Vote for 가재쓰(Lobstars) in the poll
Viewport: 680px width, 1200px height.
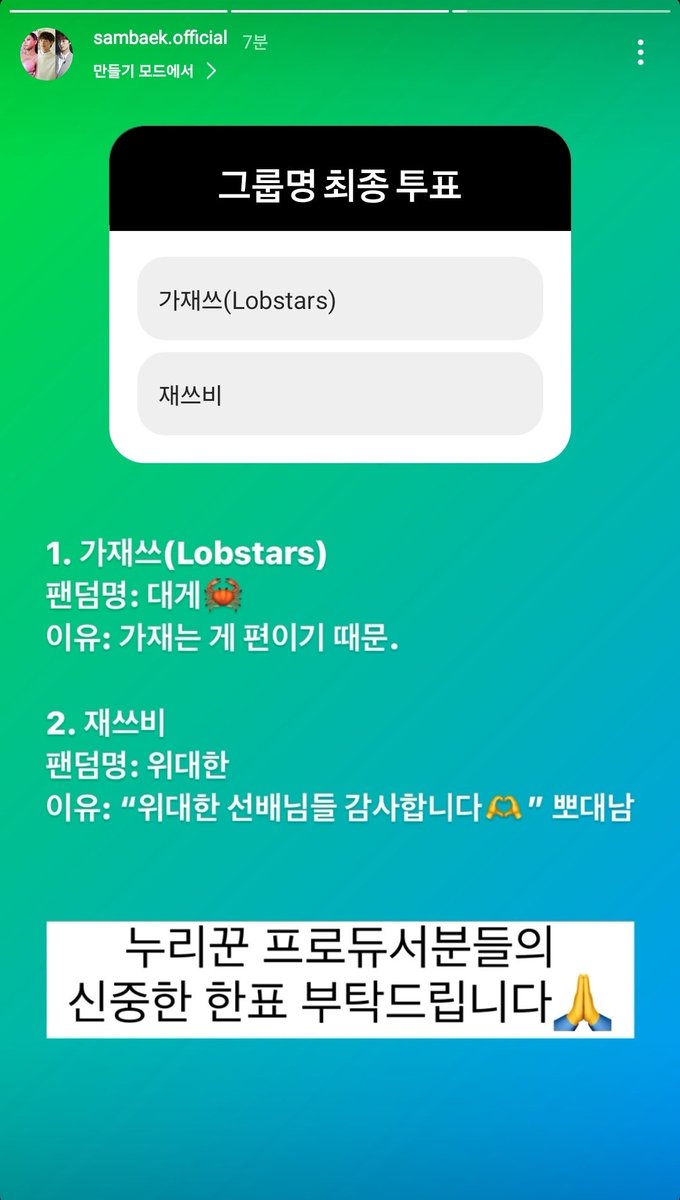click(x=340, y=299)
